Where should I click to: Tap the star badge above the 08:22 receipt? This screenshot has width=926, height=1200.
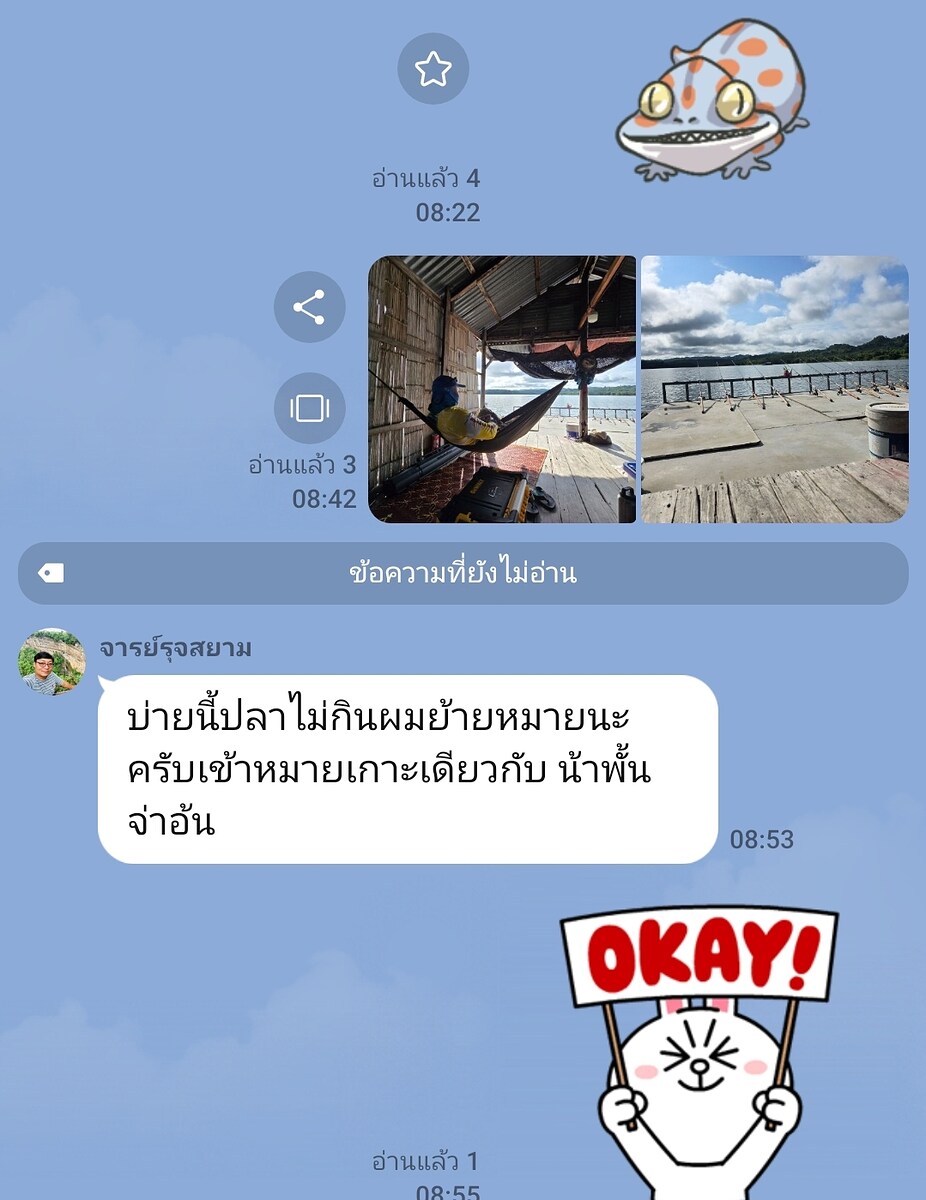coord(434,68)
